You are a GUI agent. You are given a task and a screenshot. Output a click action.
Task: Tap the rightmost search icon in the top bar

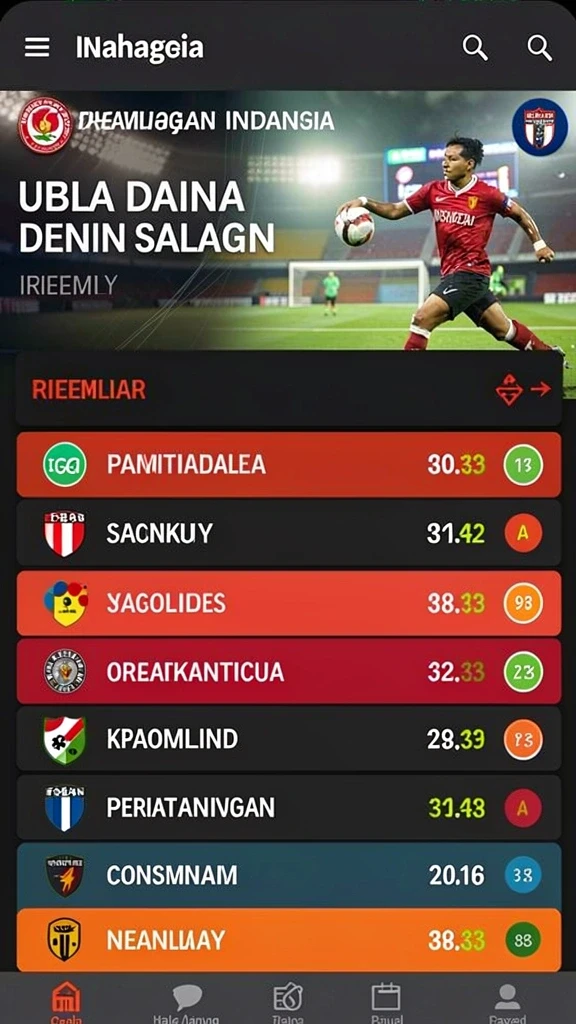tap(539, 48)
